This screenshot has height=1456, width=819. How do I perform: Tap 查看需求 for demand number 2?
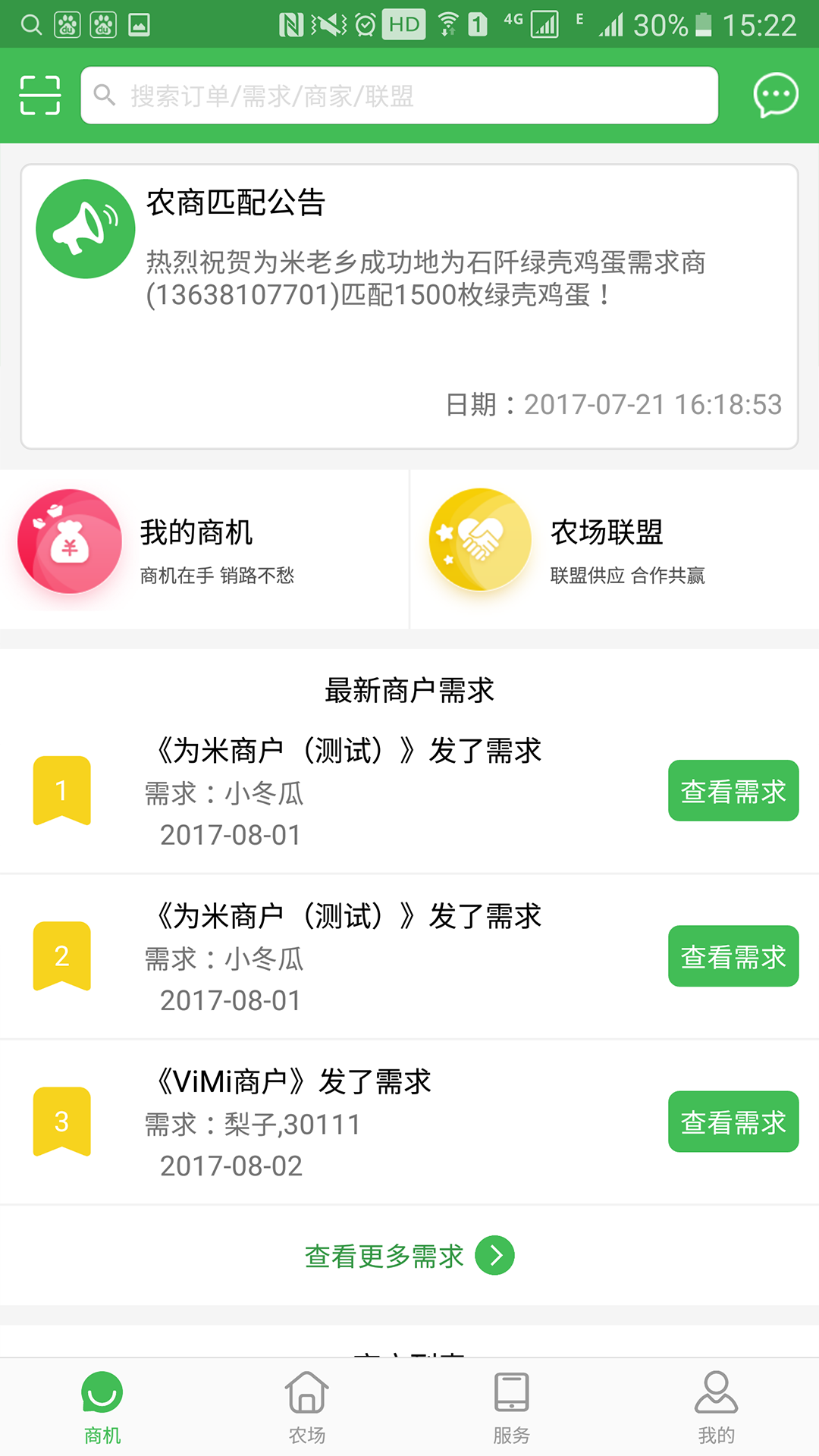click(x=733, y=956)
